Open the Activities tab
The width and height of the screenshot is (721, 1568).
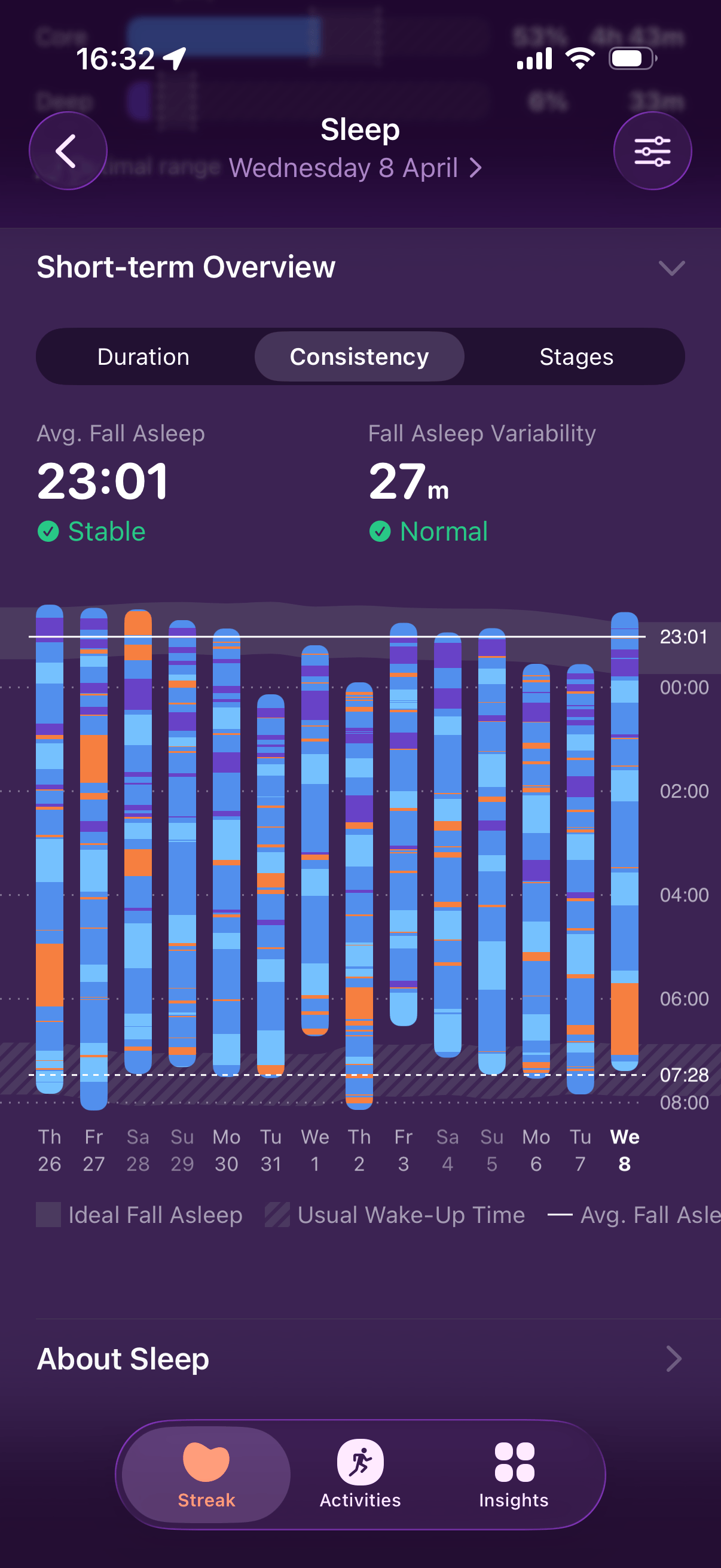tap(360, 1474)
